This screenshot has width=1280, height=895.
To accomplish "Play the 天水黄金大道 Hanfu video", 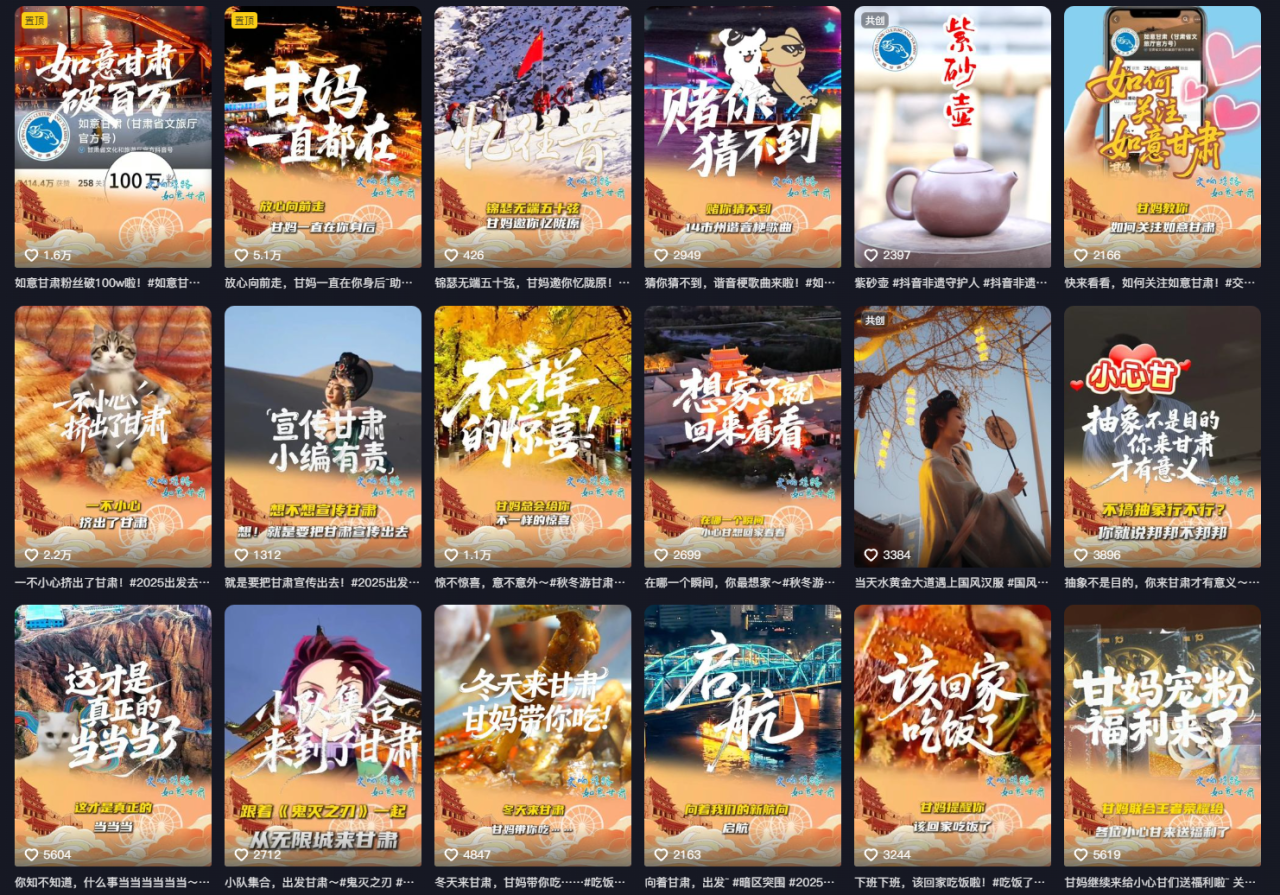I will point(953,437).
